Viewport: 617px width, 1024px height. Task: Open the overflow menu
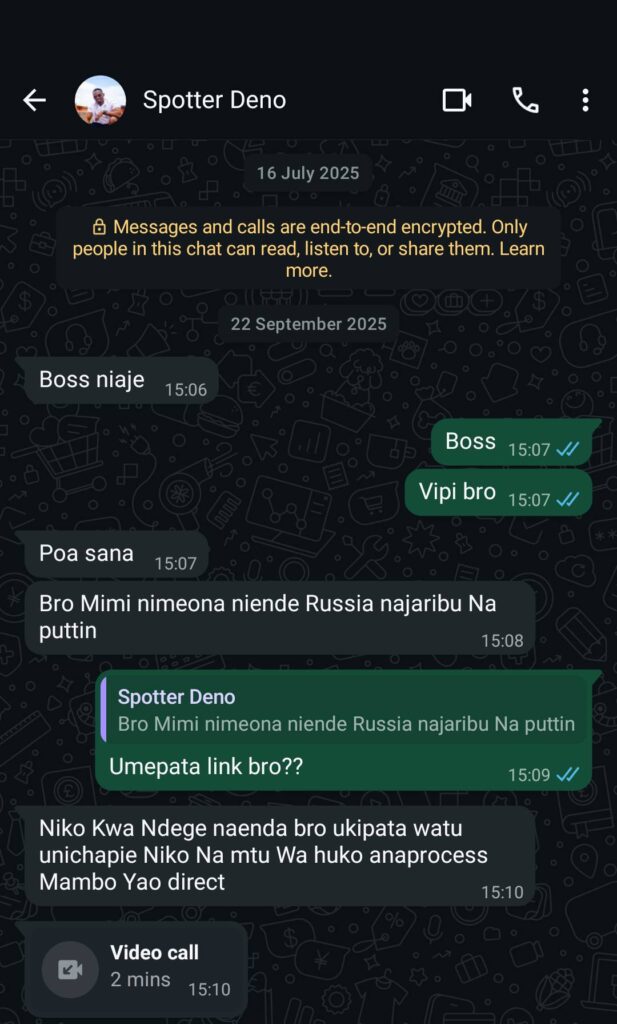585,100
